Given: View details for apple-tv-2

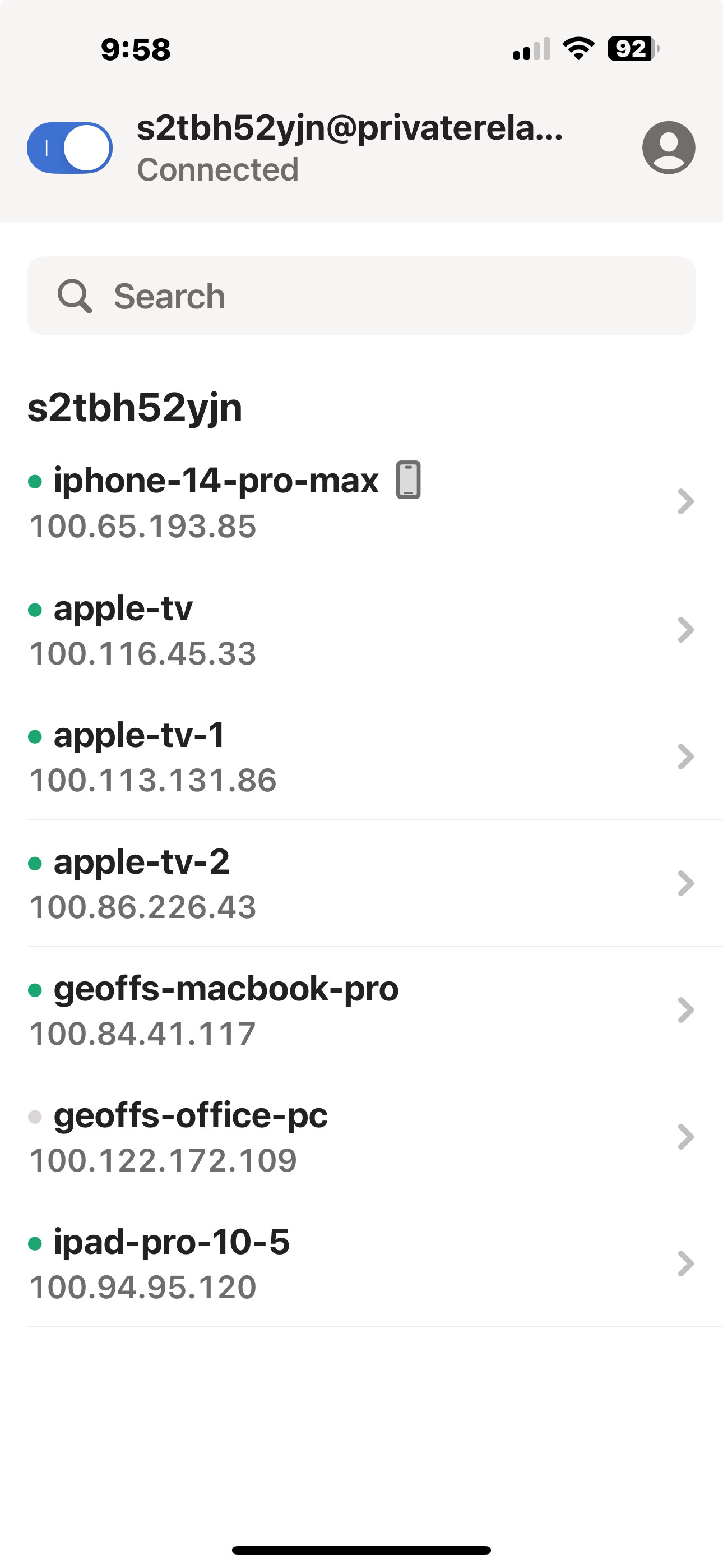Looking at the screenshot, I should click(361, 883).
